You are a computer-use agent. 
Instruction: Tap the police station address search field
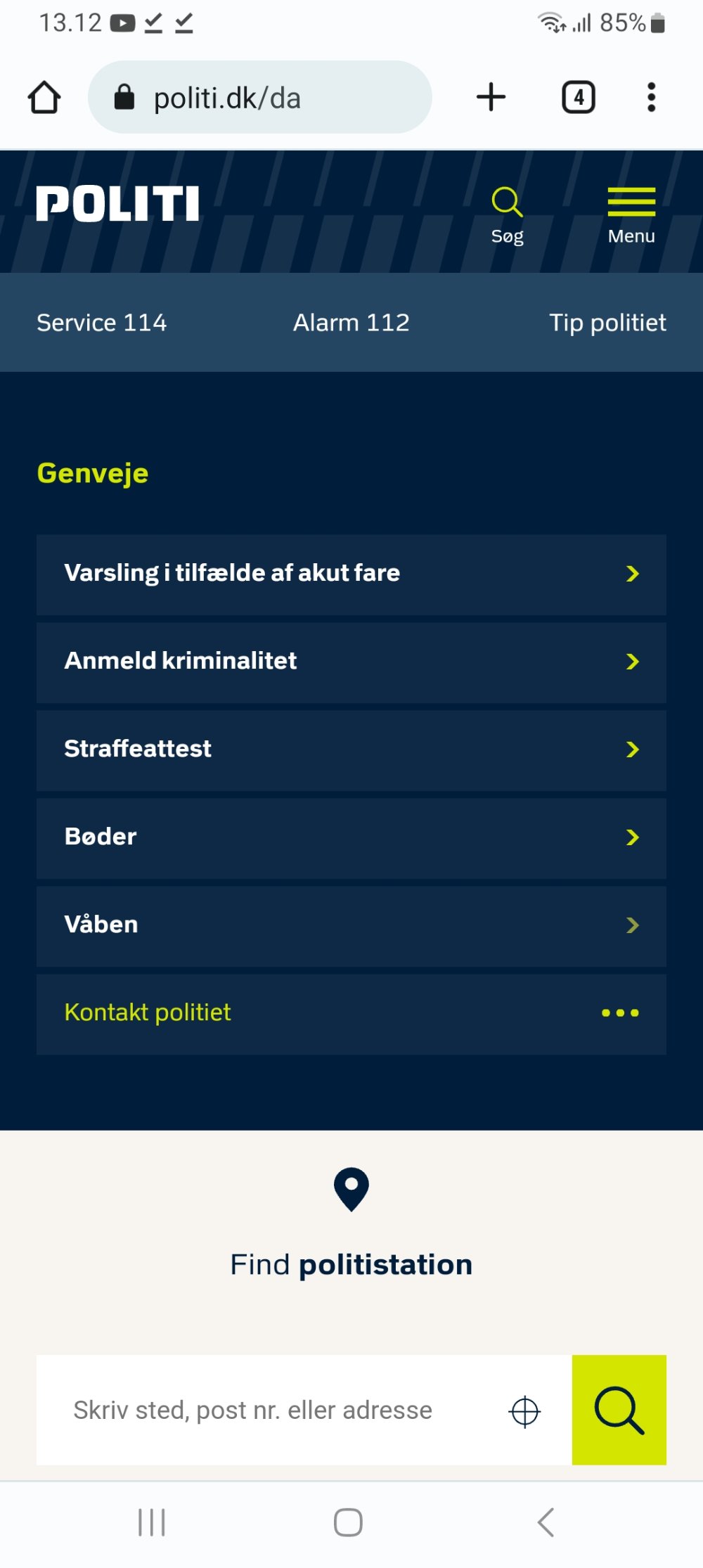(x=267, y=1410)
